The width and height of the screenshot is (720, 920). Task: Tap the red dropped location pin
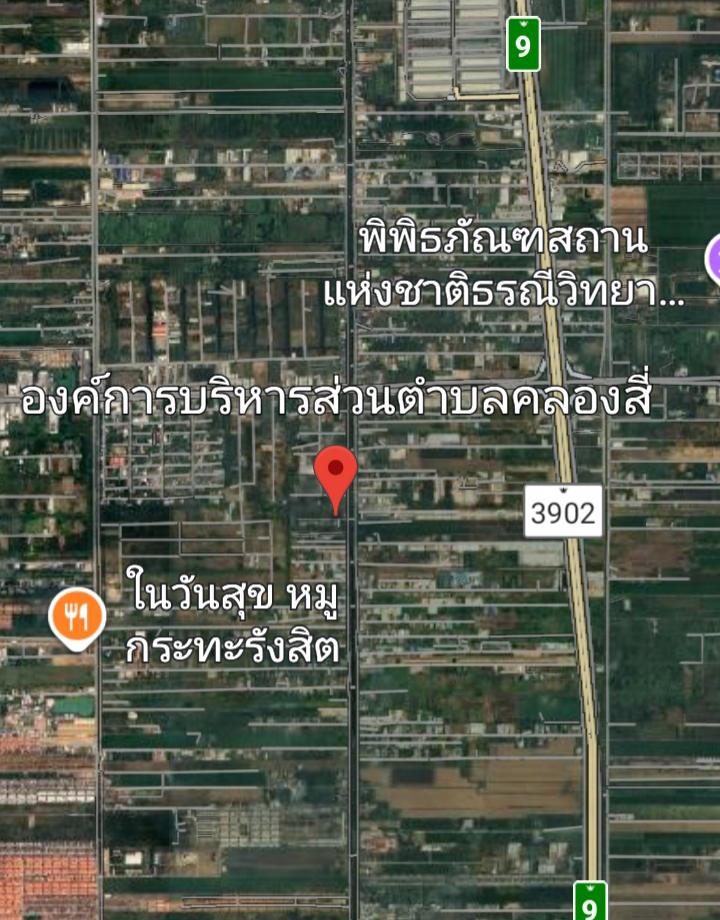(x=336, y=474)
